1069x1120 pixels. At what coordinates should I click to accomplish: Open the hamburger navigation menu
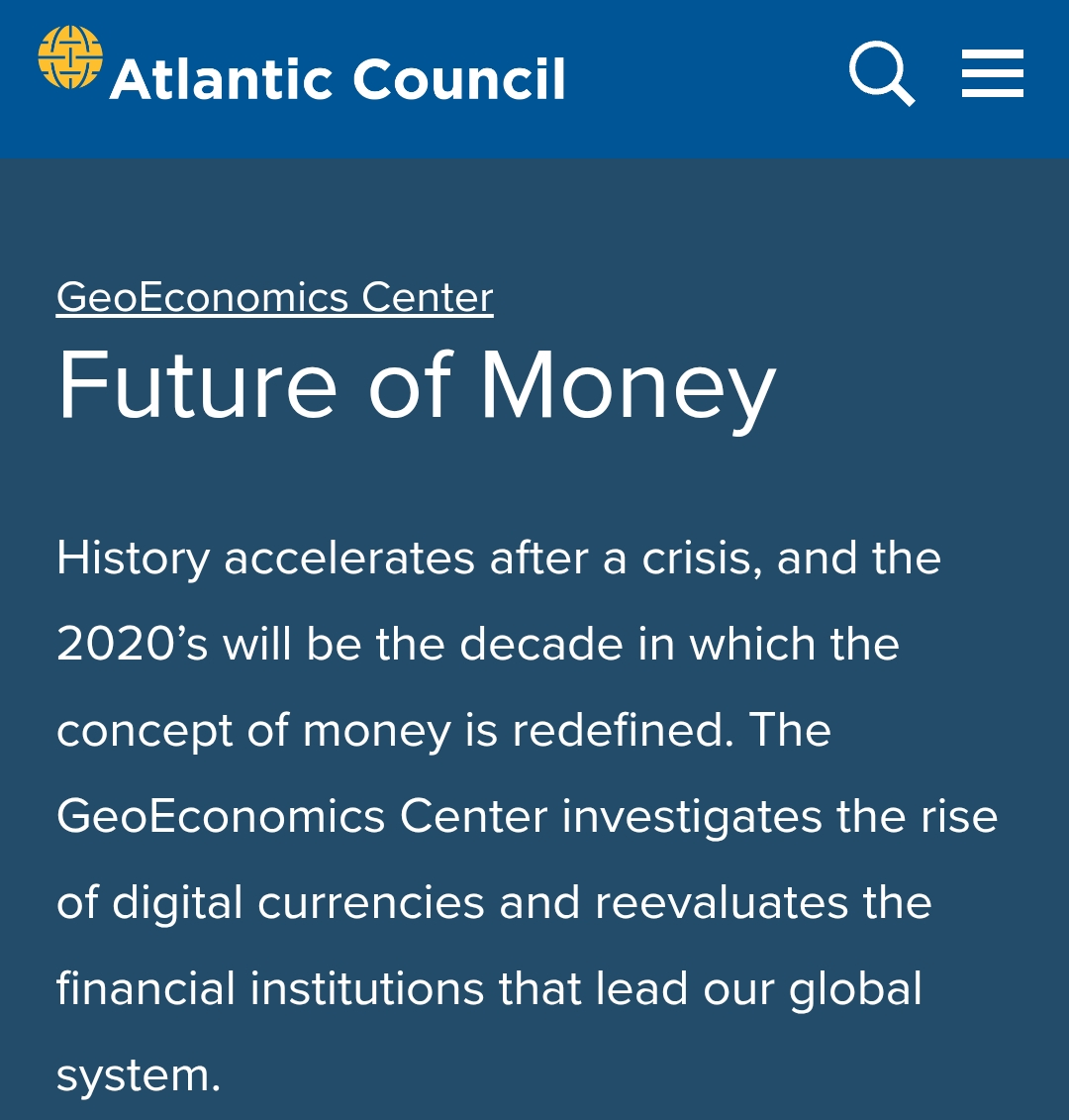[992, 75]
